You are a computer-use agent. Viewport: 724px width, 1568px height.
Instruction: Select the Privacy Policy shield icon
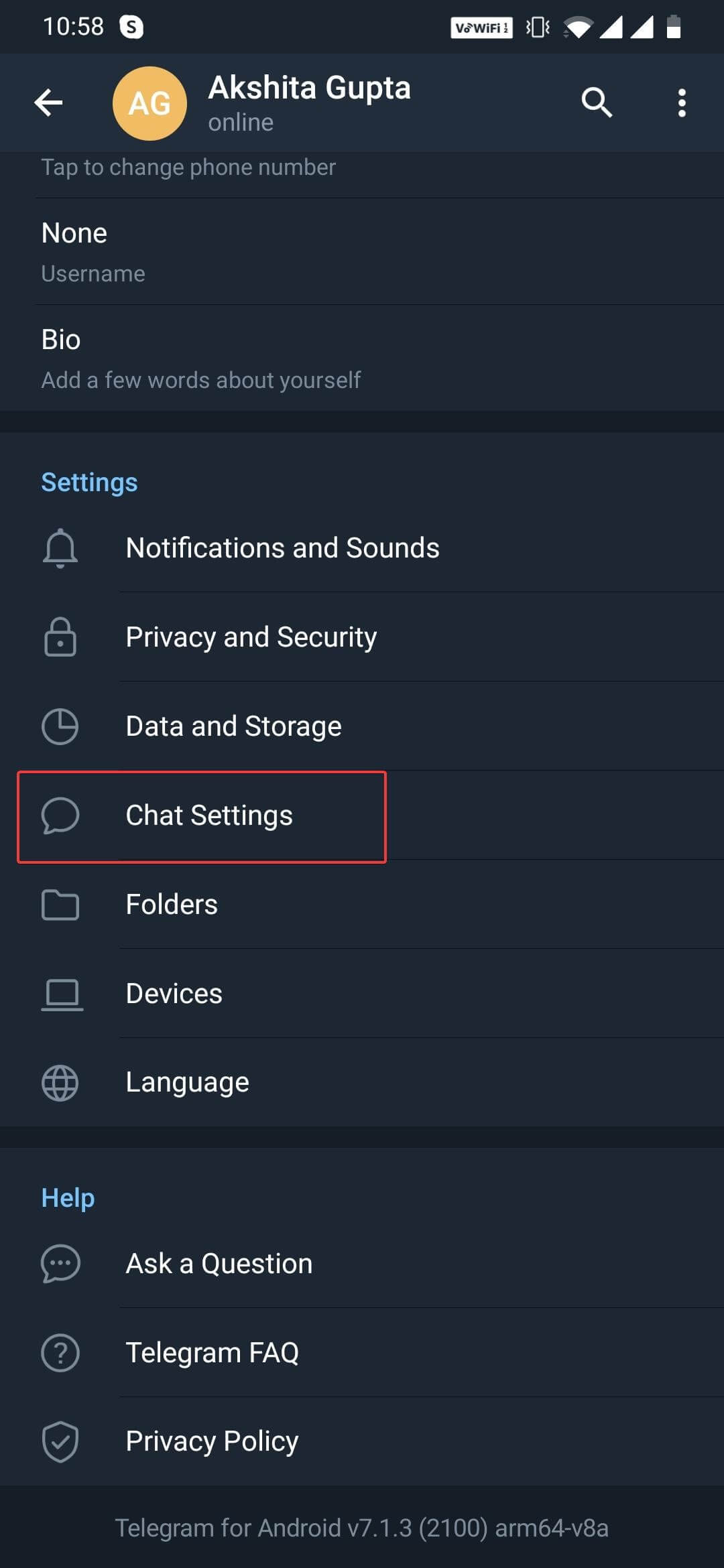click(x=60, y=1441)
